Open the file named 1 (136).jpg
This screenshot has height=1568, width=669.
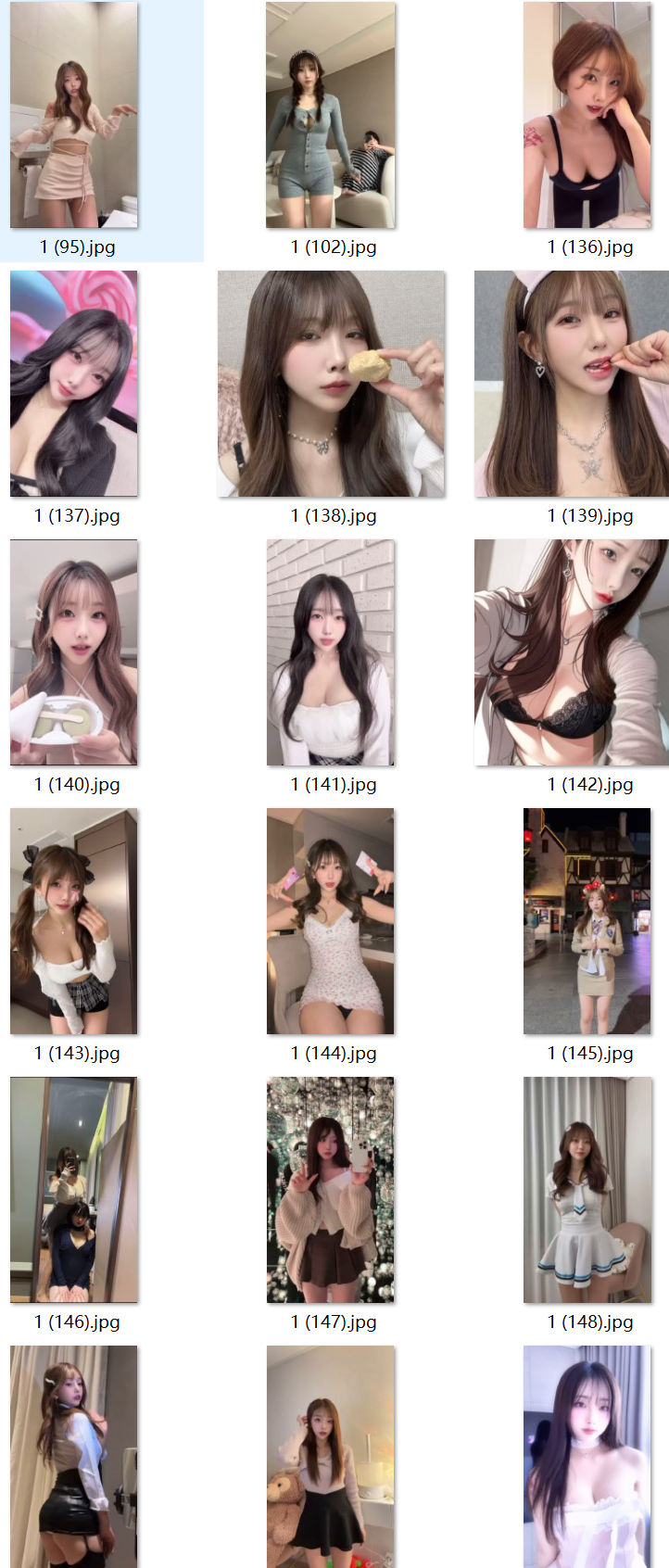click(x=587, y=116)
